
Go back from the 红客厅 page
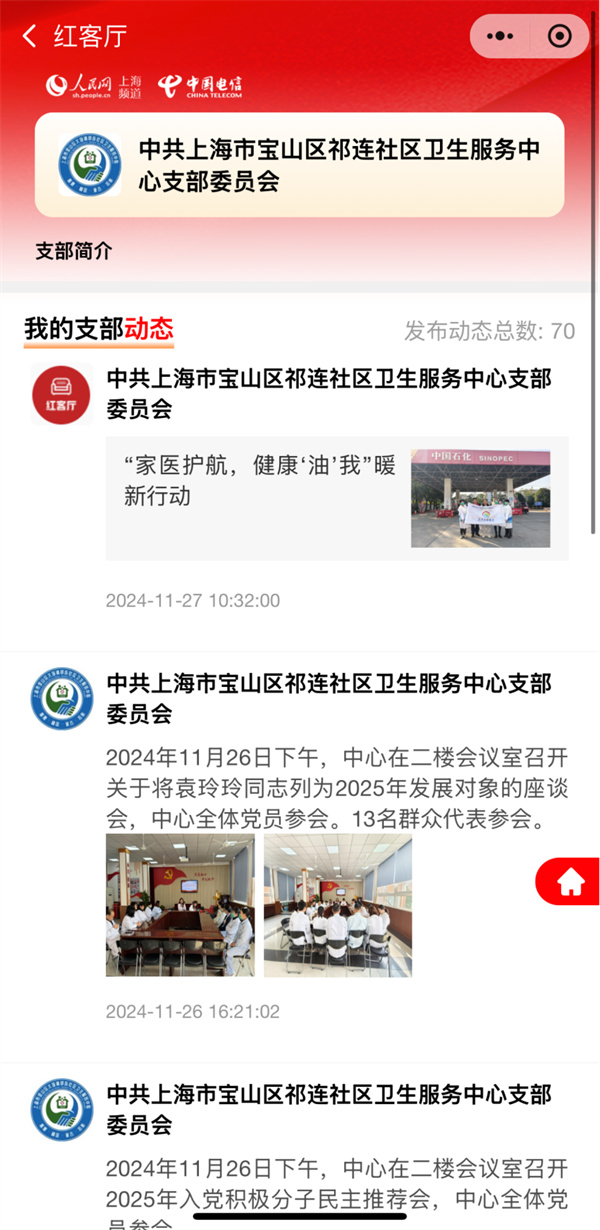pos(30,37)
